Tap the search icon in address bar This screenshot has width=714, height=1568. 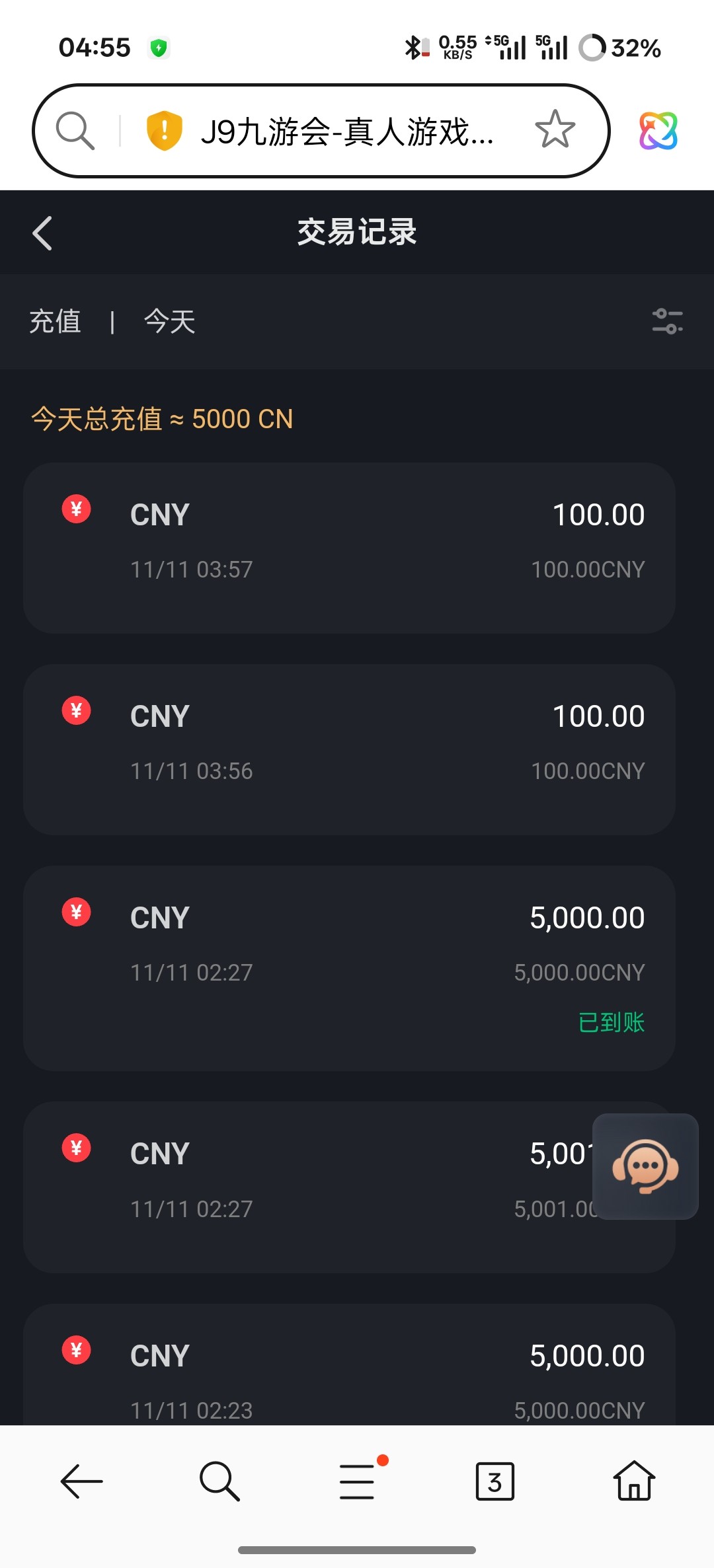click(75, 130)
